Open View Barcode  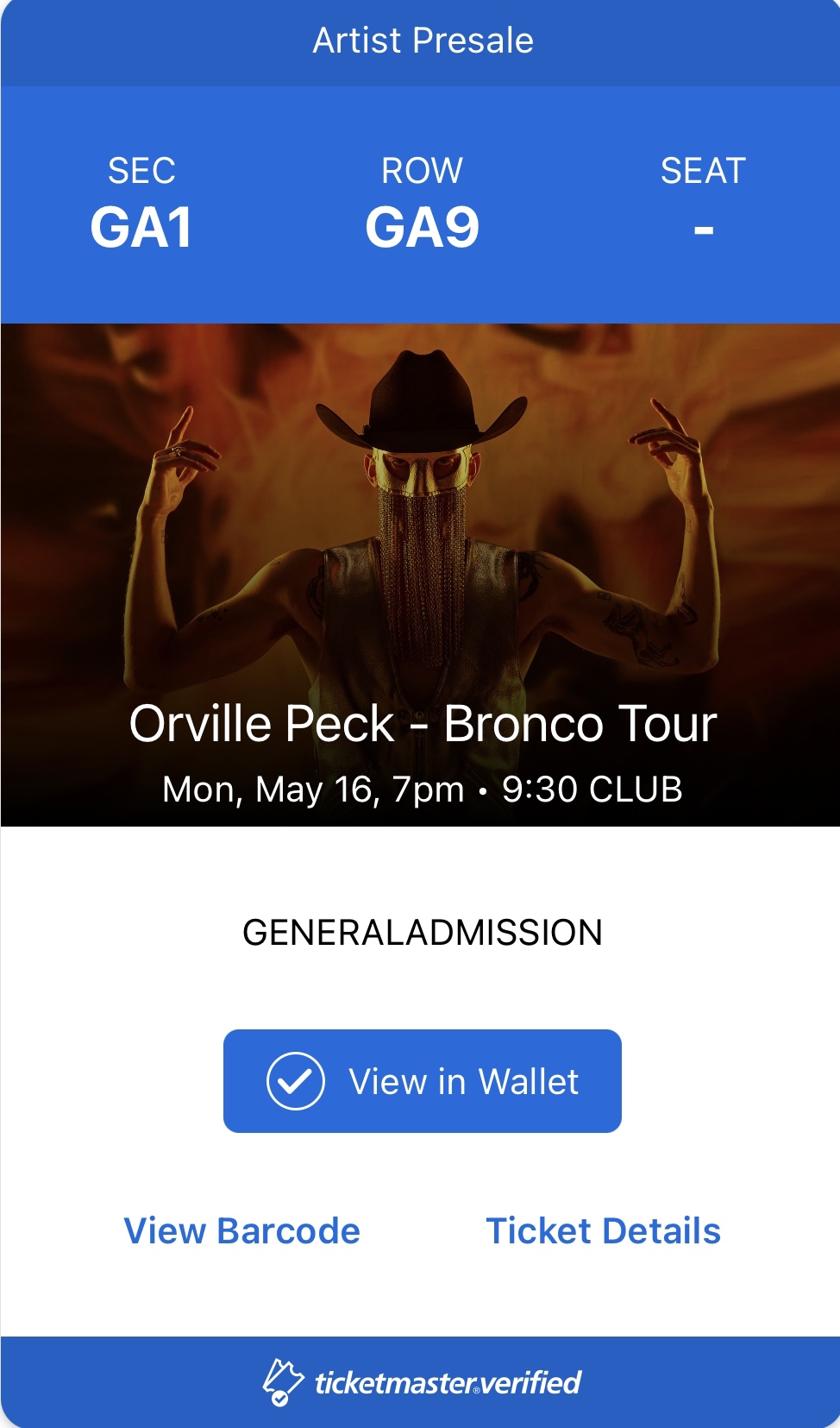click(241, 1230)
